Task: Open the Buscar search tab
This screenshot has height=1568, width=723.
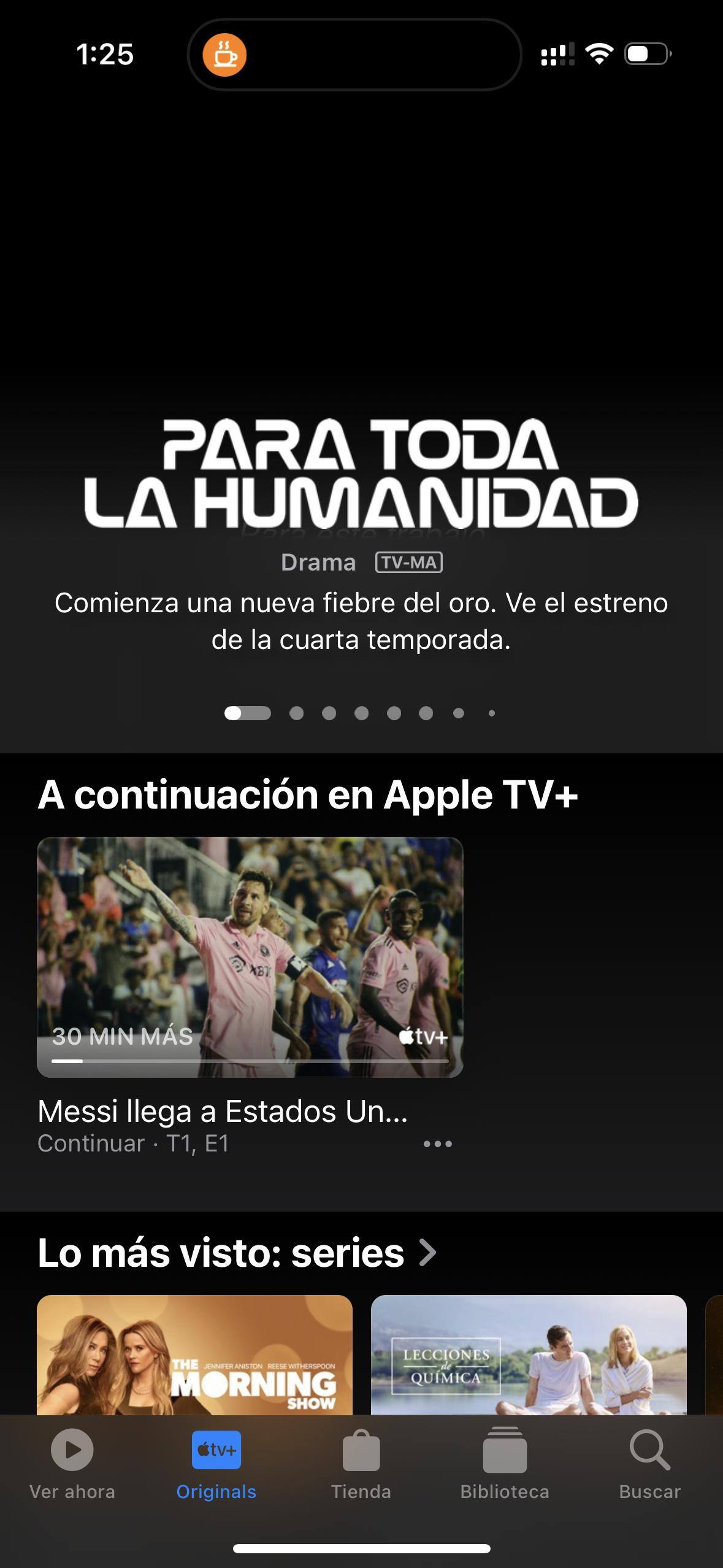Action: click(x=649, y=1465)
